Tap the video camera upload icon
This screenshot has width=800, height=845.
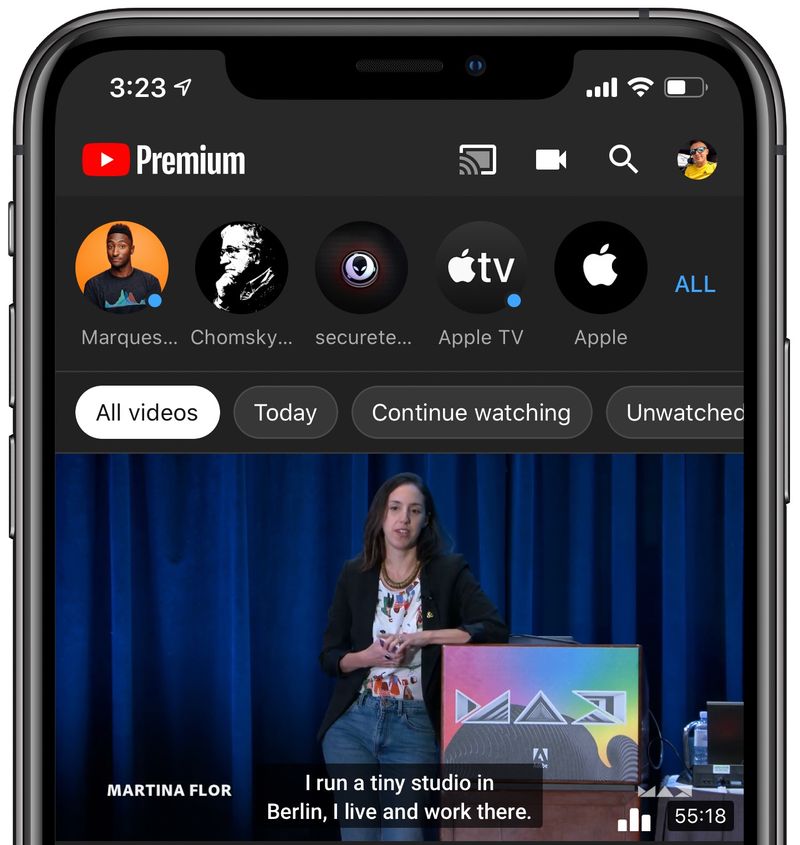tap(551, 160)
